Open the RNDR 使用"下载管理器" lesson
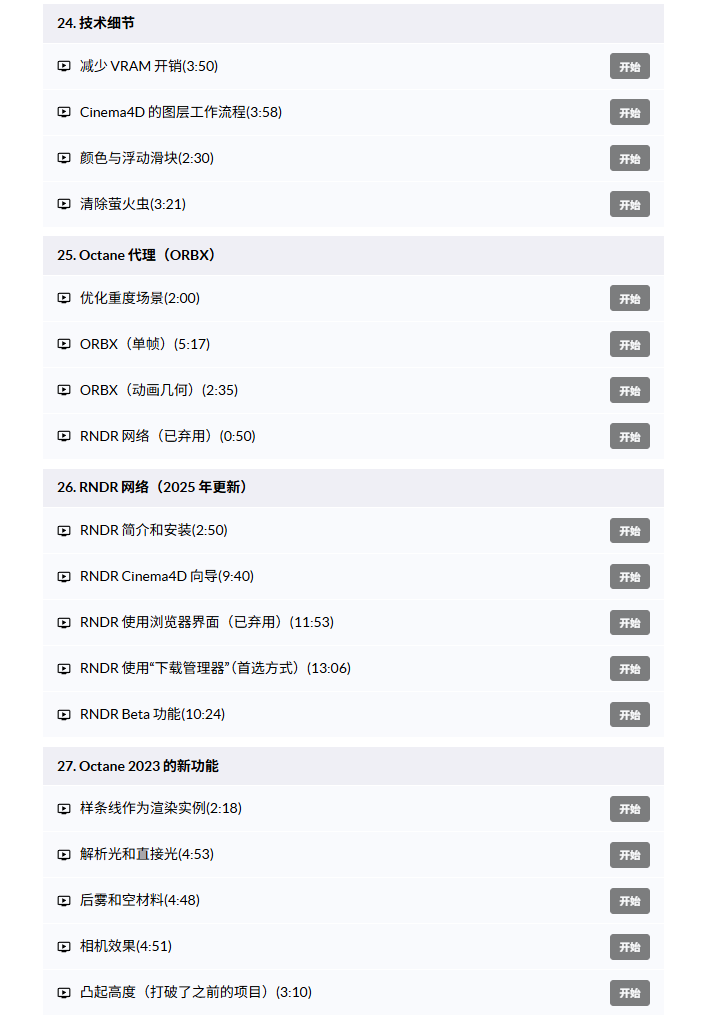Screen dimensions: 703x1023 (x=629, y=668)
